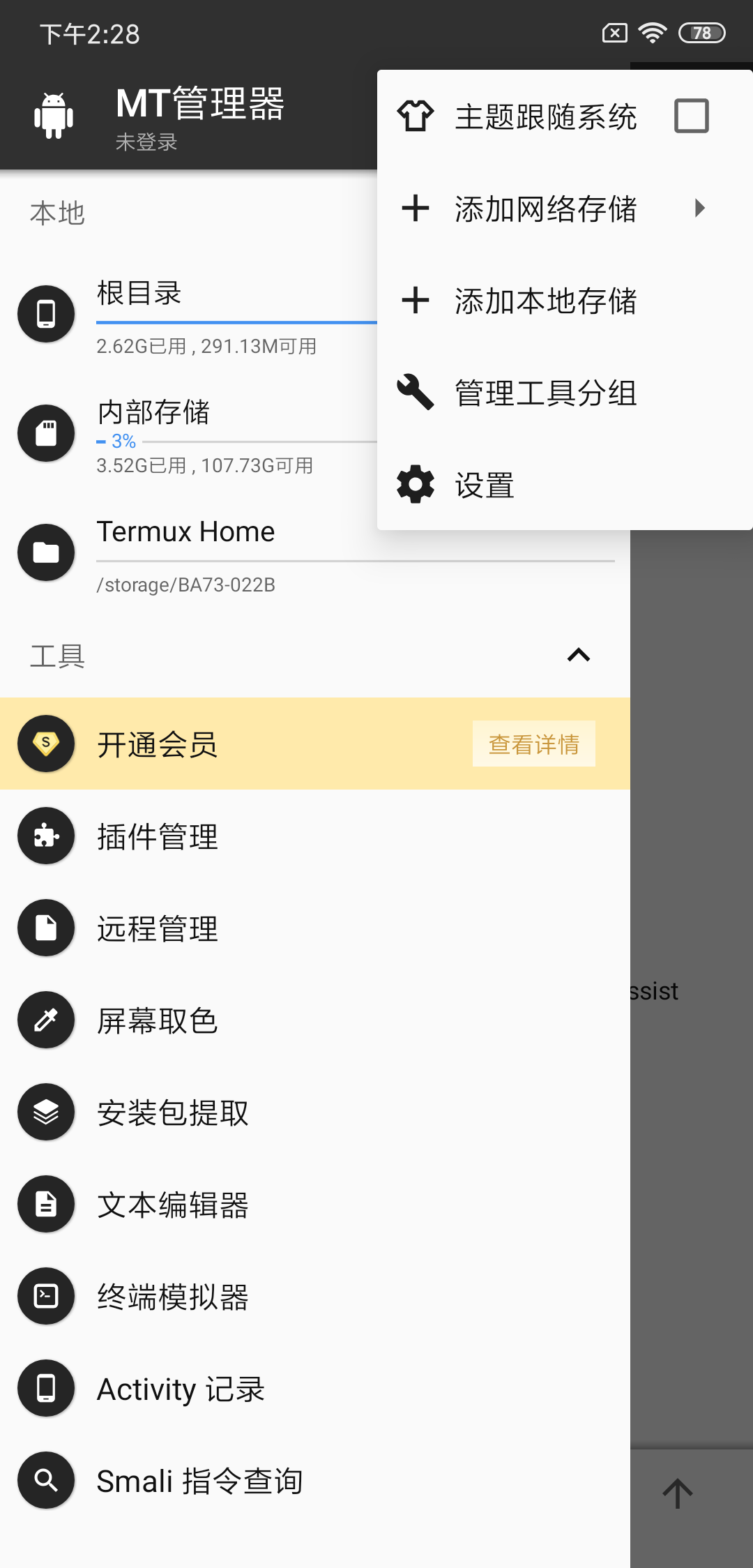Tap 查看详情 for membership
Viewport: 753px width, 1568px height.
coord(533,744)
